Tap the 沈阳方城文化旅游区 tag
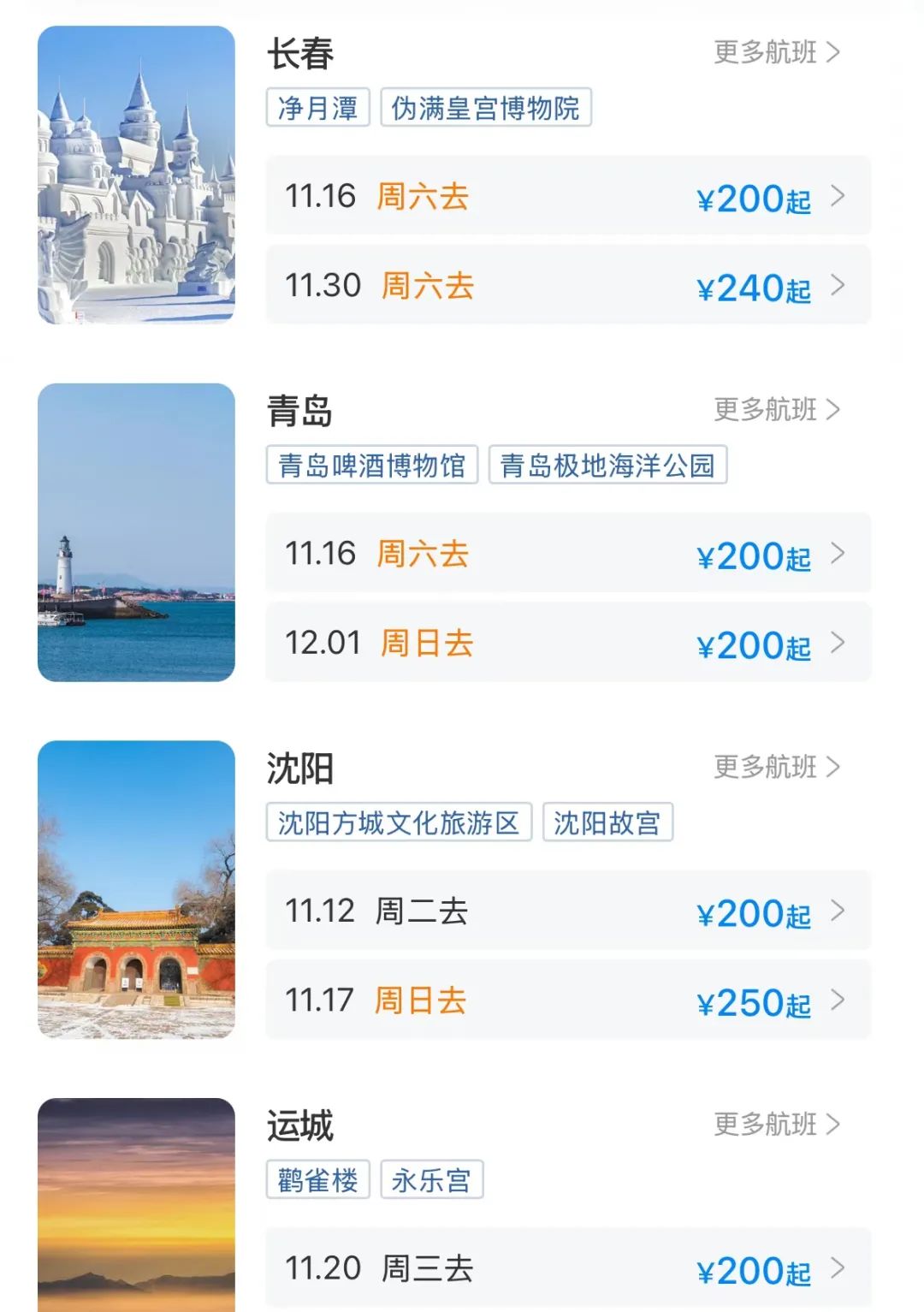 click(x=399, y=822)
